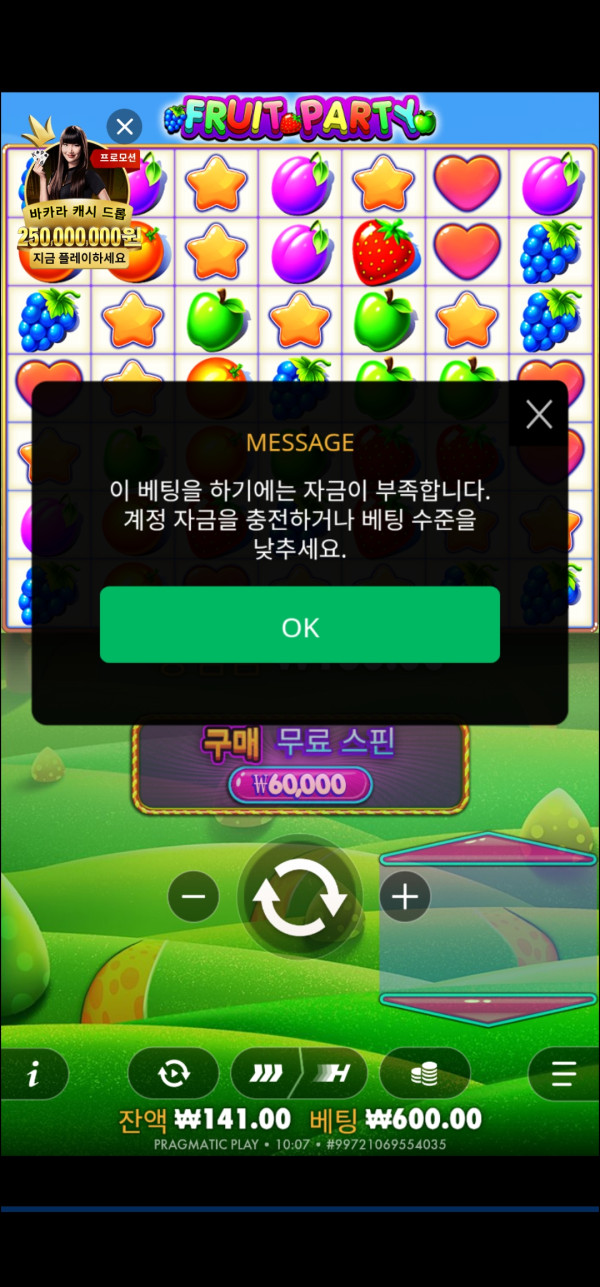This screenshot has width=600, height=1287.
Task: Buy free spins for ₩60,000
Action: (300, 766)
